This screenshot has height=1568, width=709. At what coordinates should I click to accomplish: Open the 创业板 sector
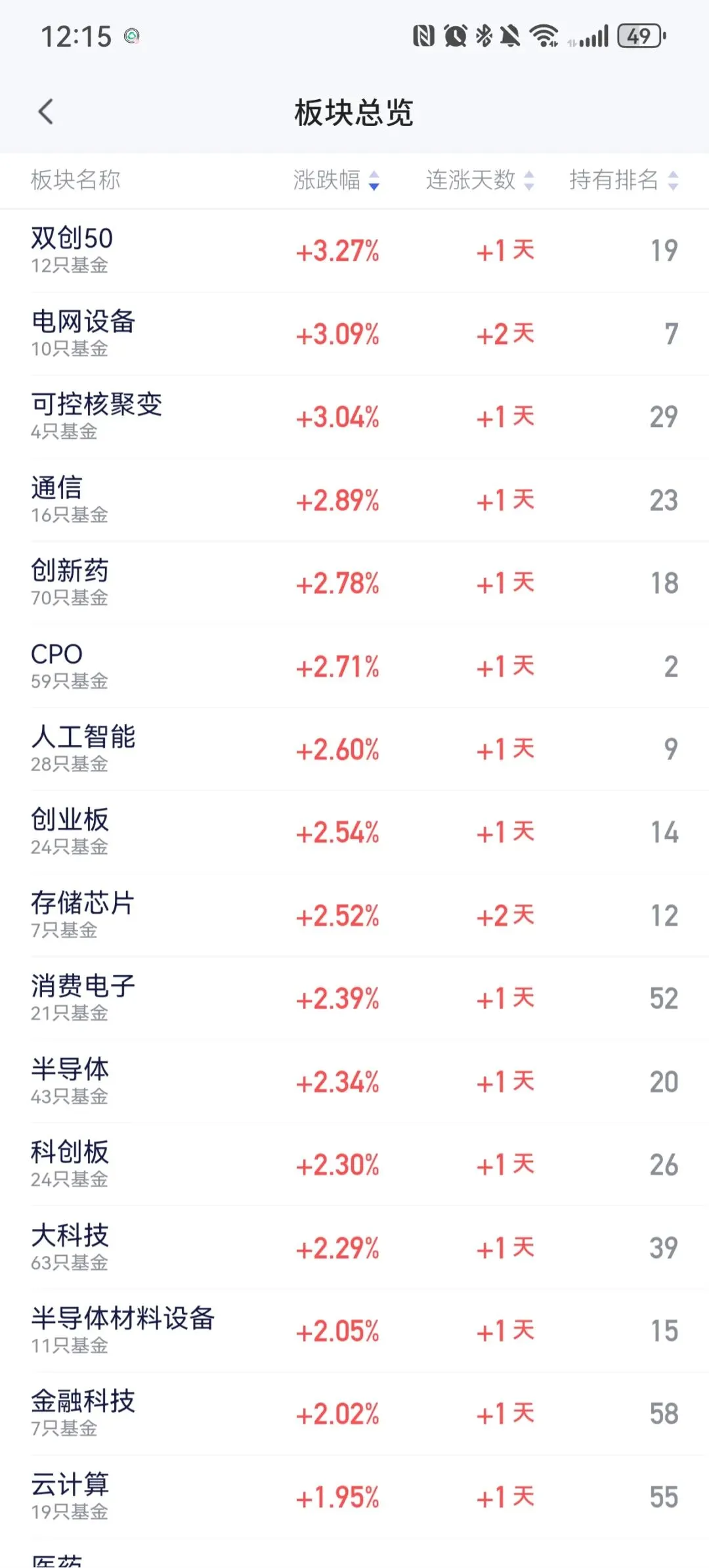[354, 832]
